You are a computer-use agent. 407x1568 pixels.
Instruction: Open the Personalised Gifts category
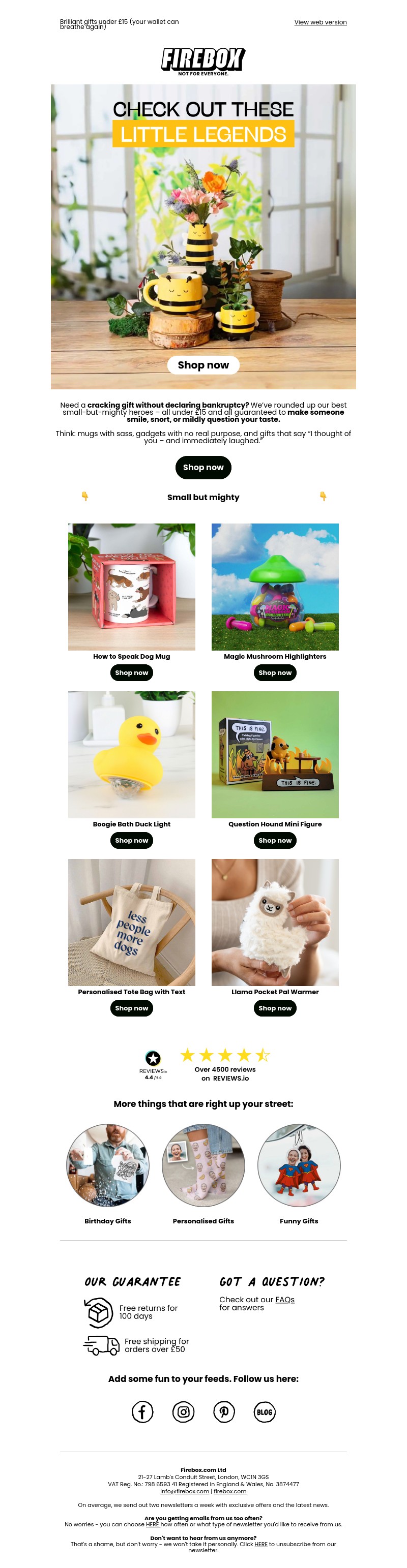[x=203, y=1165]
